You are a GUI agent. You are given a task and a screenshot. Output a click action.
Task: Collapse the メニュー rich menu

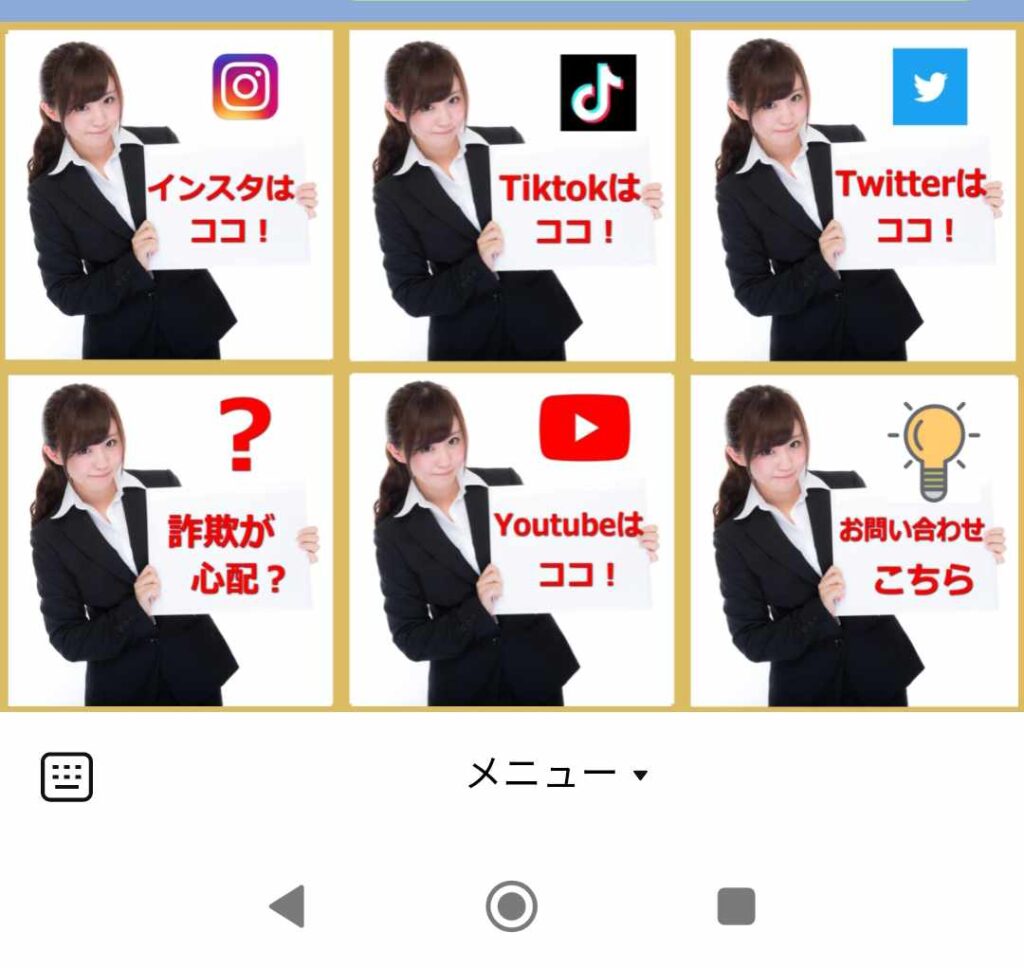click(556, 774)
